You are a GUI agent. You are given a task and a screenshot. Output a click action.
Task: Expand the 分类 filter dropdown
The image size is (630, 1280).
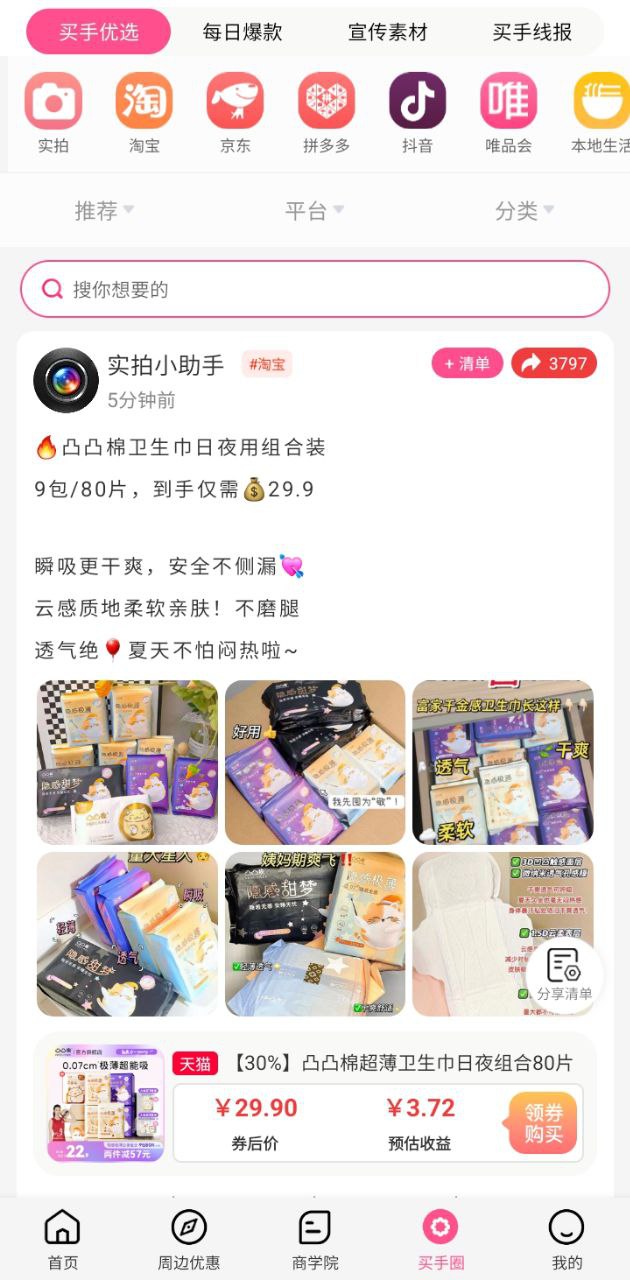coord(524,211)
